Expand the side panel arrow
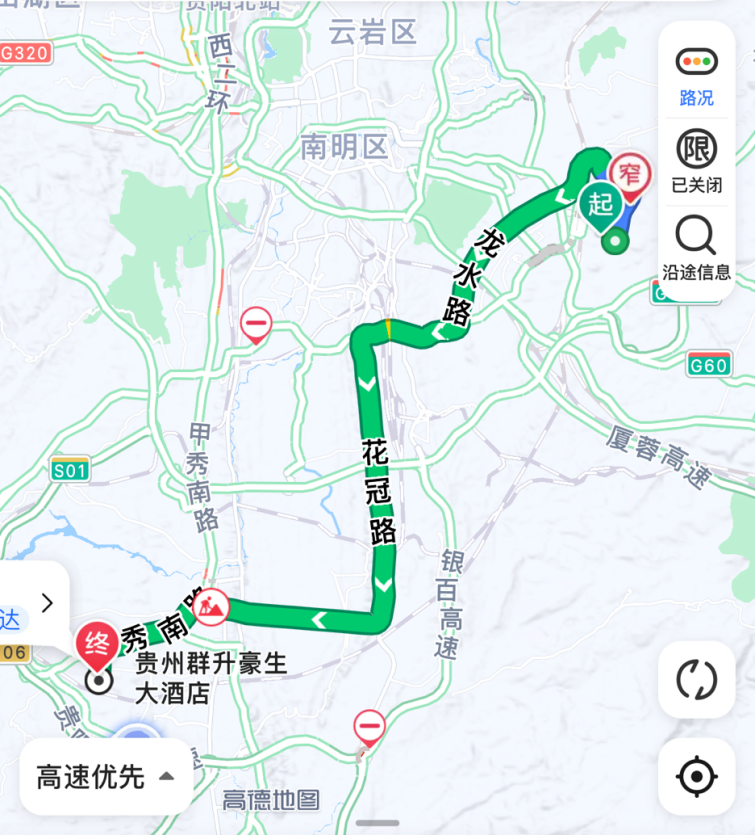 point(46,602)
